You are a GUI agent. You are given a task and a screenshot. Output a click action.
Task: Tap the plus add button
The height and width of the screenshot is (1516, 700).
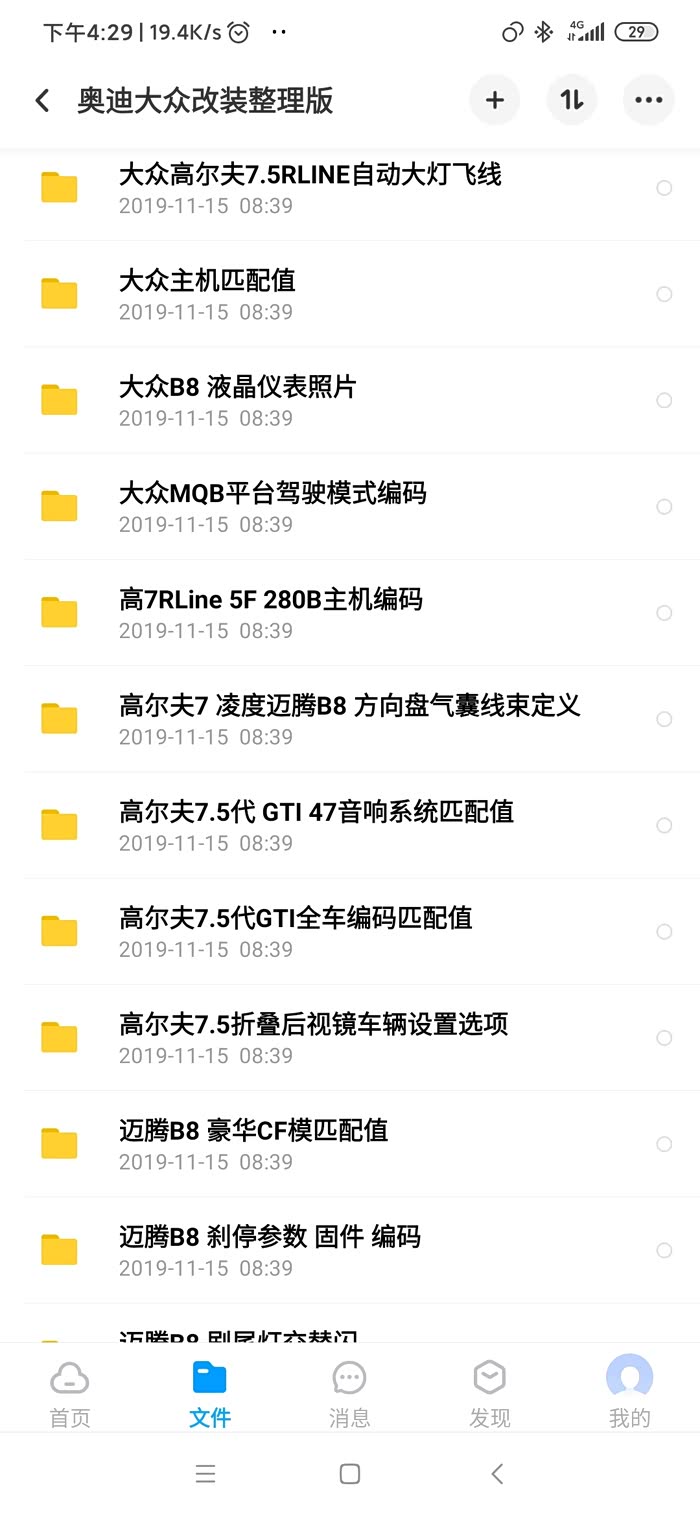(x=495, y=100)
